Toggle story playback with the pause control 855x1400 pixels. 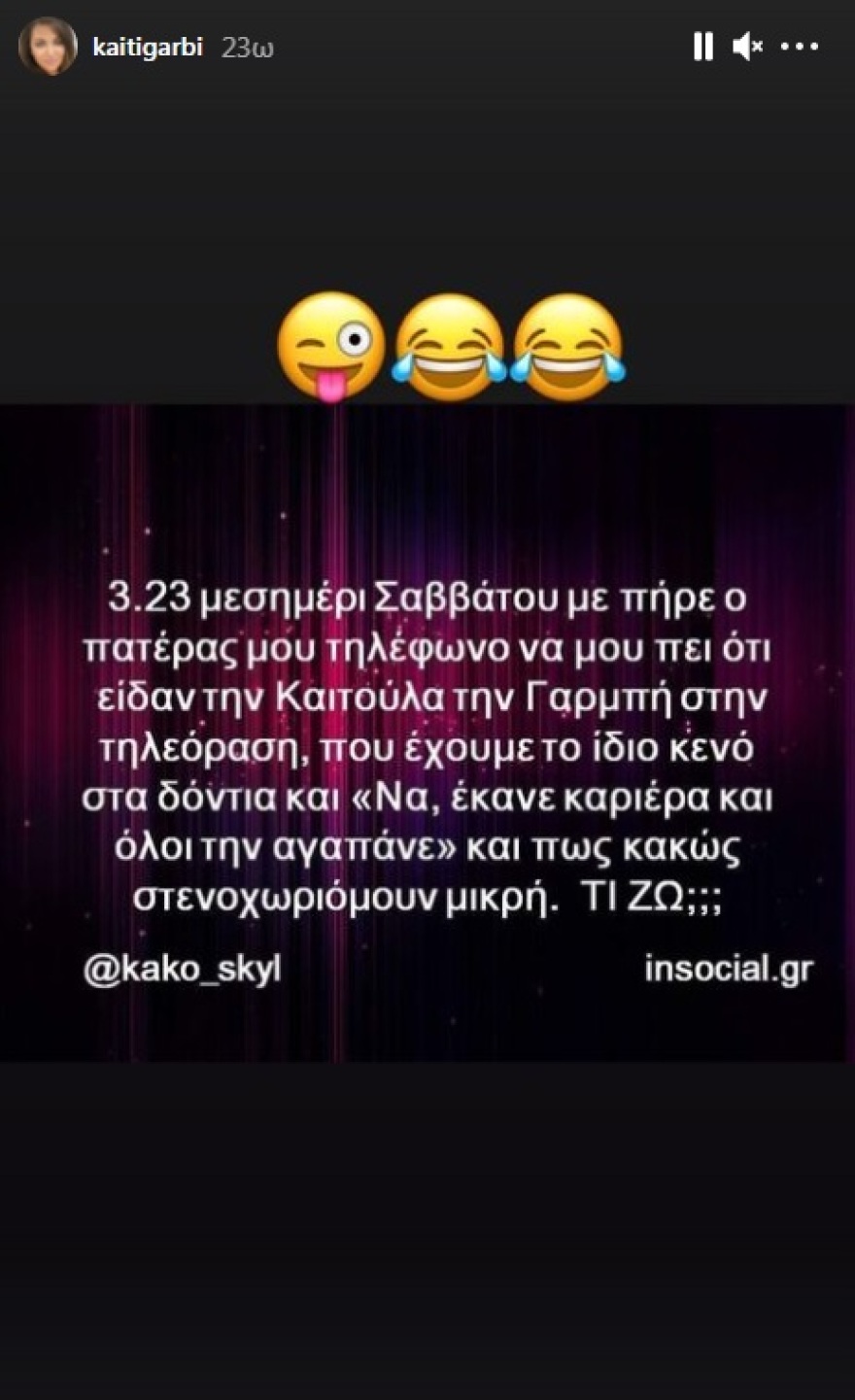703,45
